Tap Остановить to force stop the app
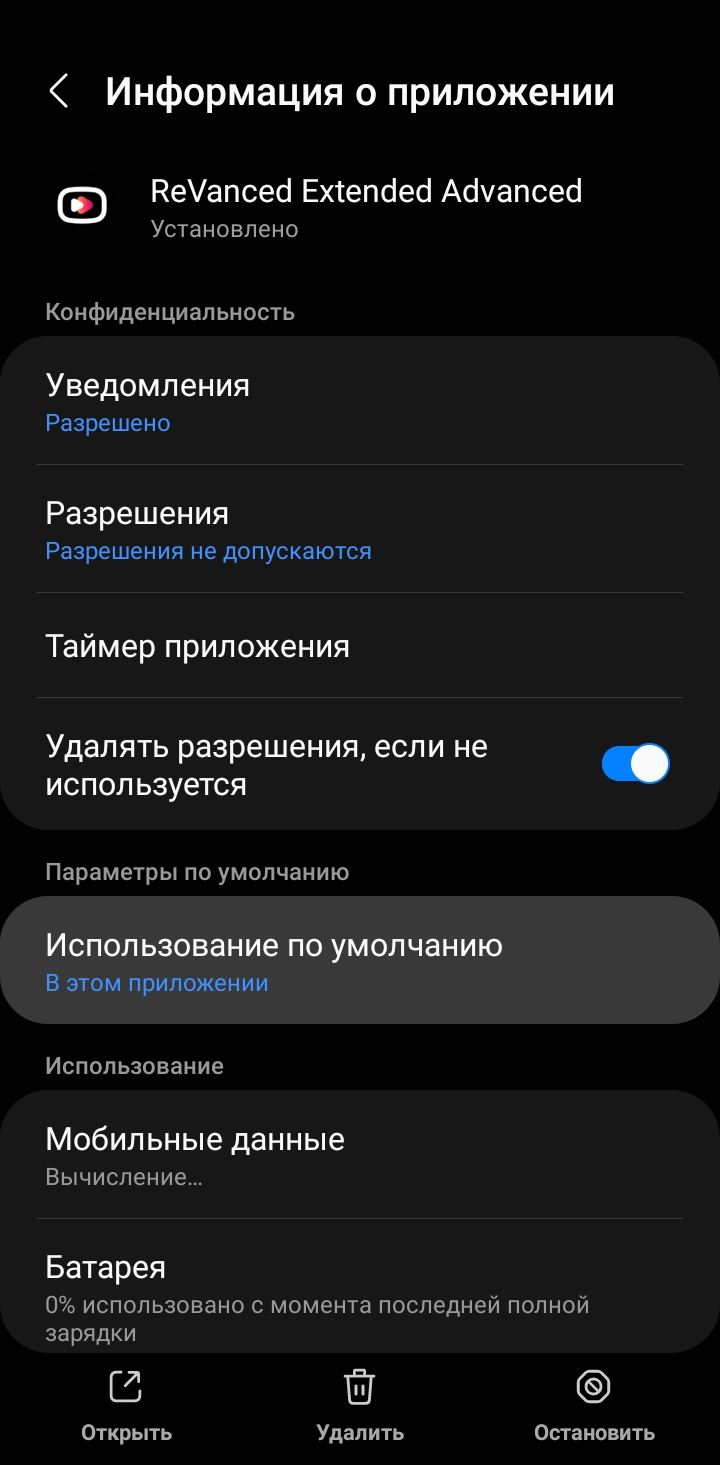This screenshot has width=720, height=1465. 594,1407
